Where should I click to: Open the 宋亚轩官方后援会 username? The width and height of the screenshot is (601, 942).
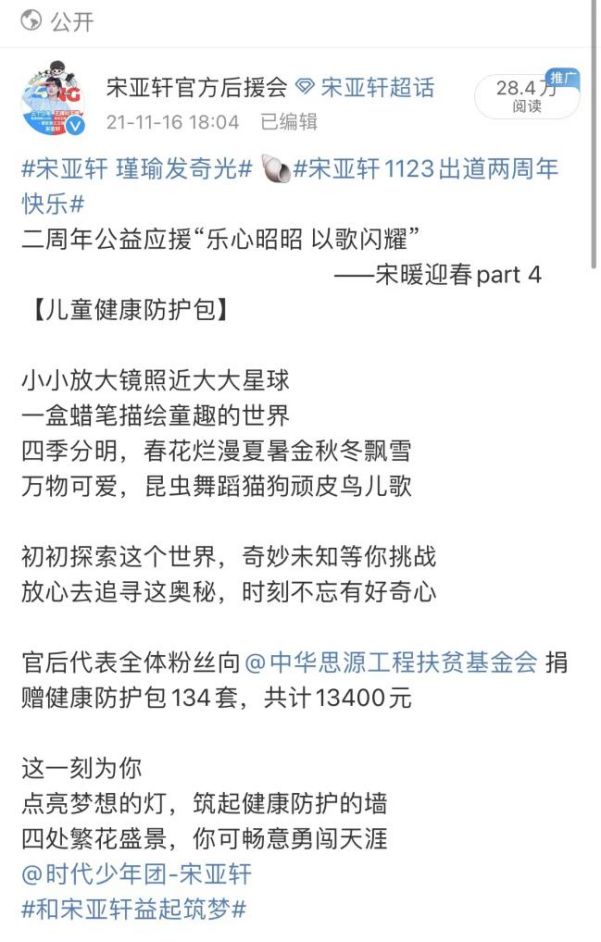pos(196,88)
